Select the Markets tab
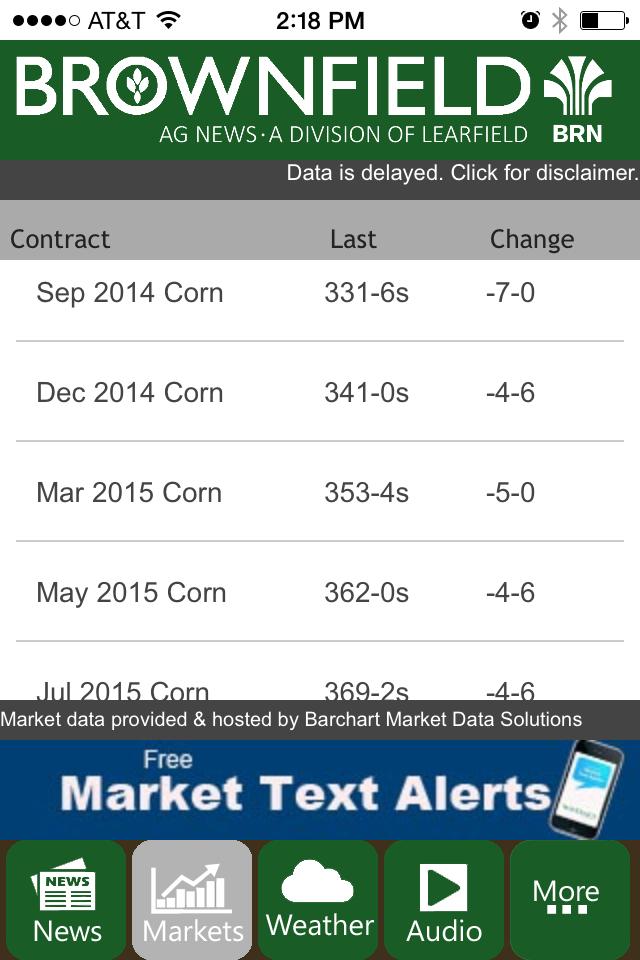Viewport: 640px width, 960px height. [192, 900]
